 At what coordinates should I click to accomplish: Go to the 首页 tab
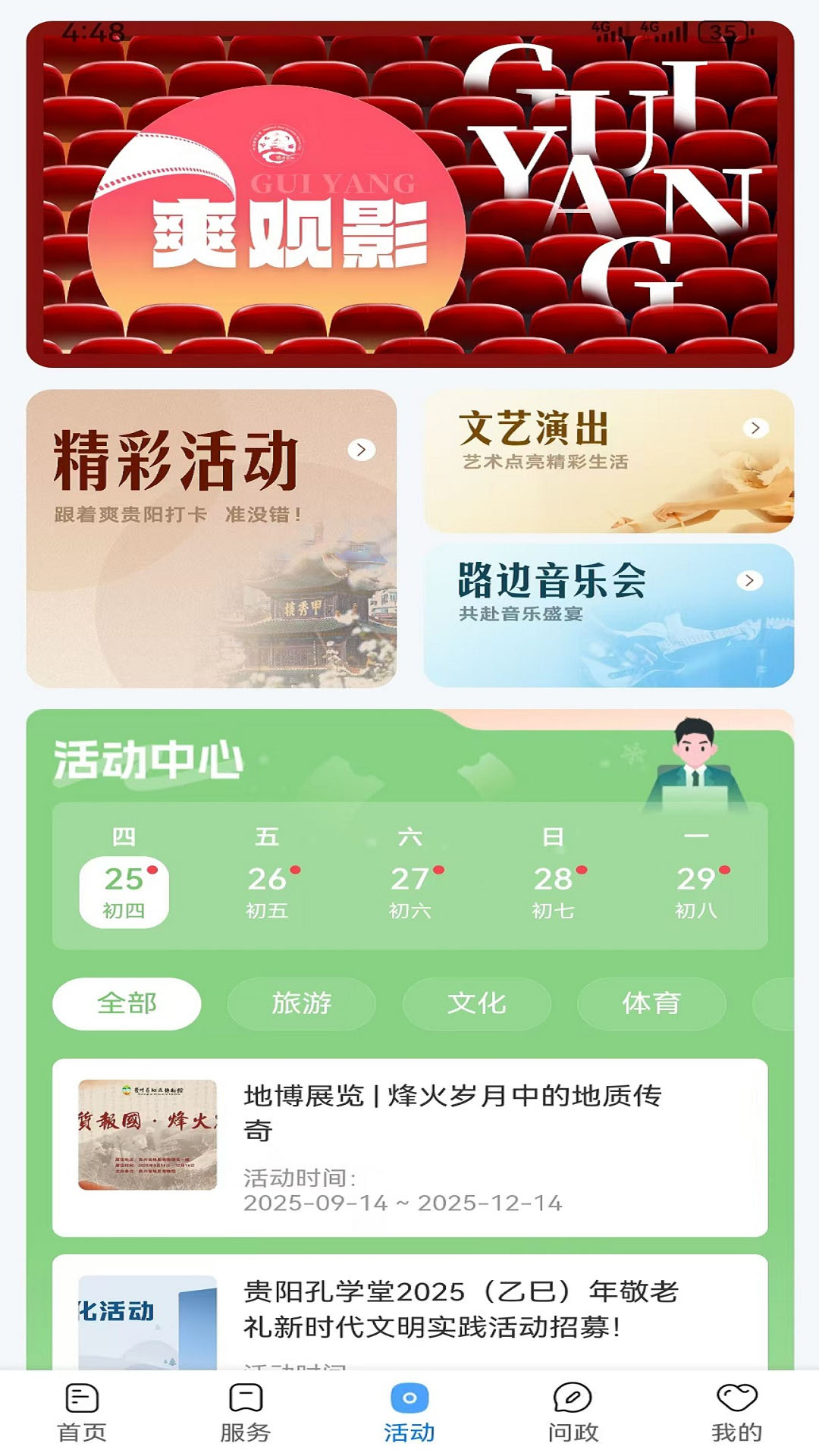tap(82, 1414)
